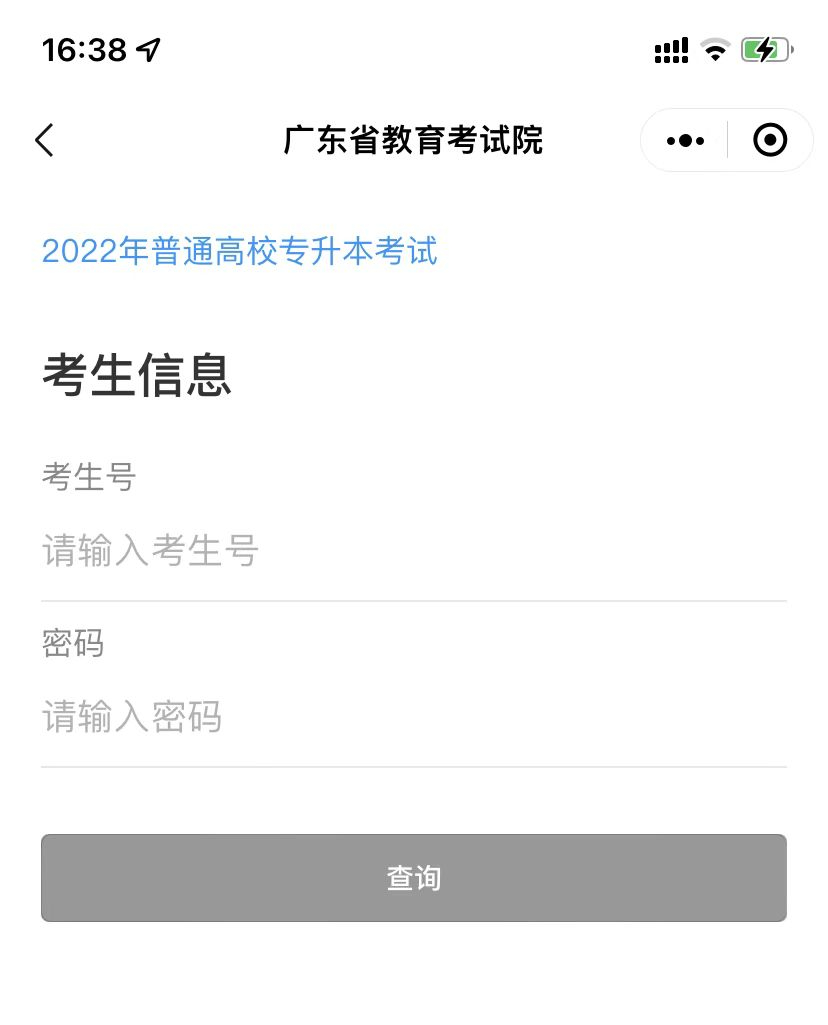
Task: Tap the underline below the 密码 input
Action: pyautogui.click(x=413, y=764)
